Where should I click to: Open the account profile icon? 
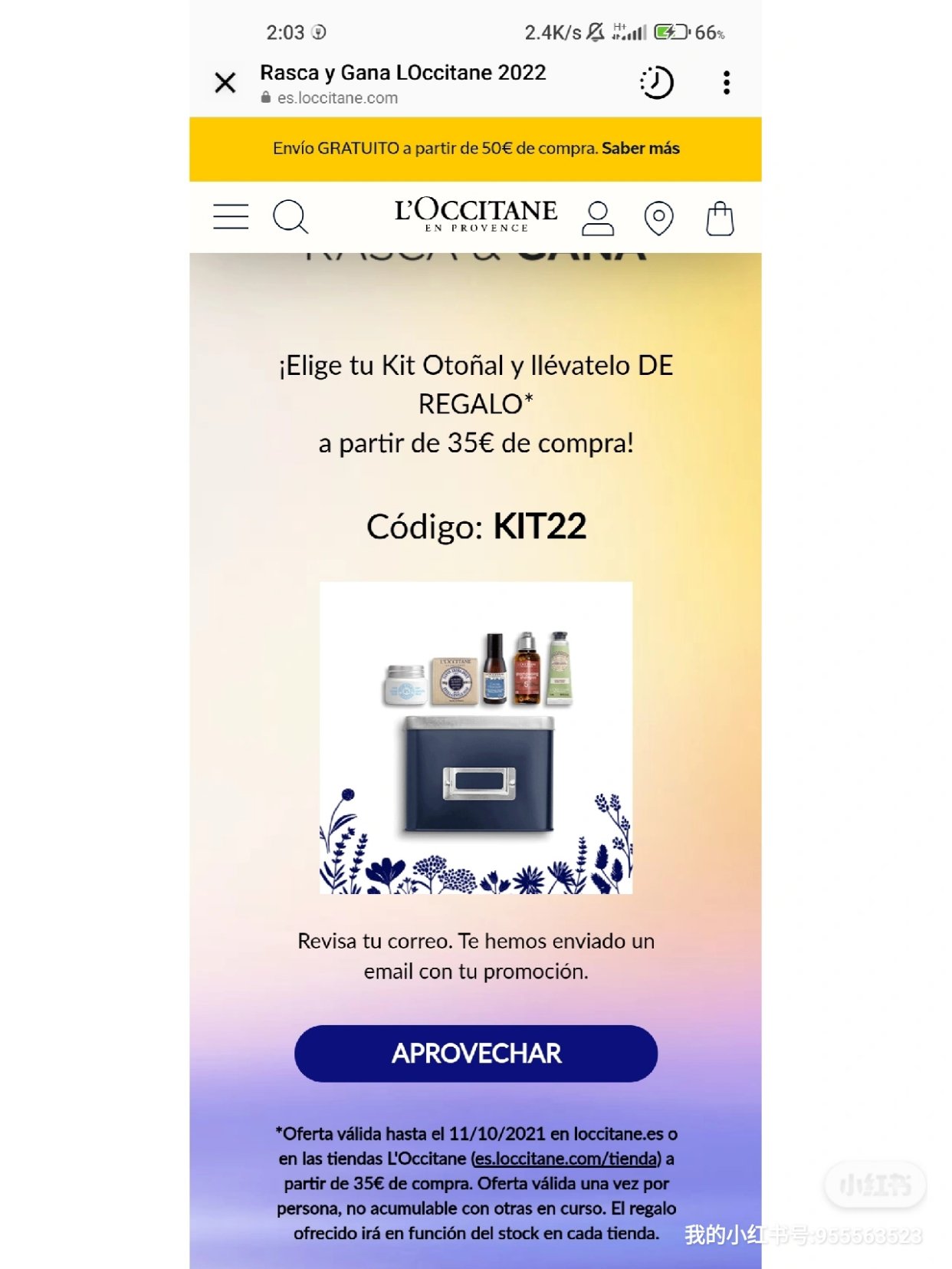(x=598, y=218)
